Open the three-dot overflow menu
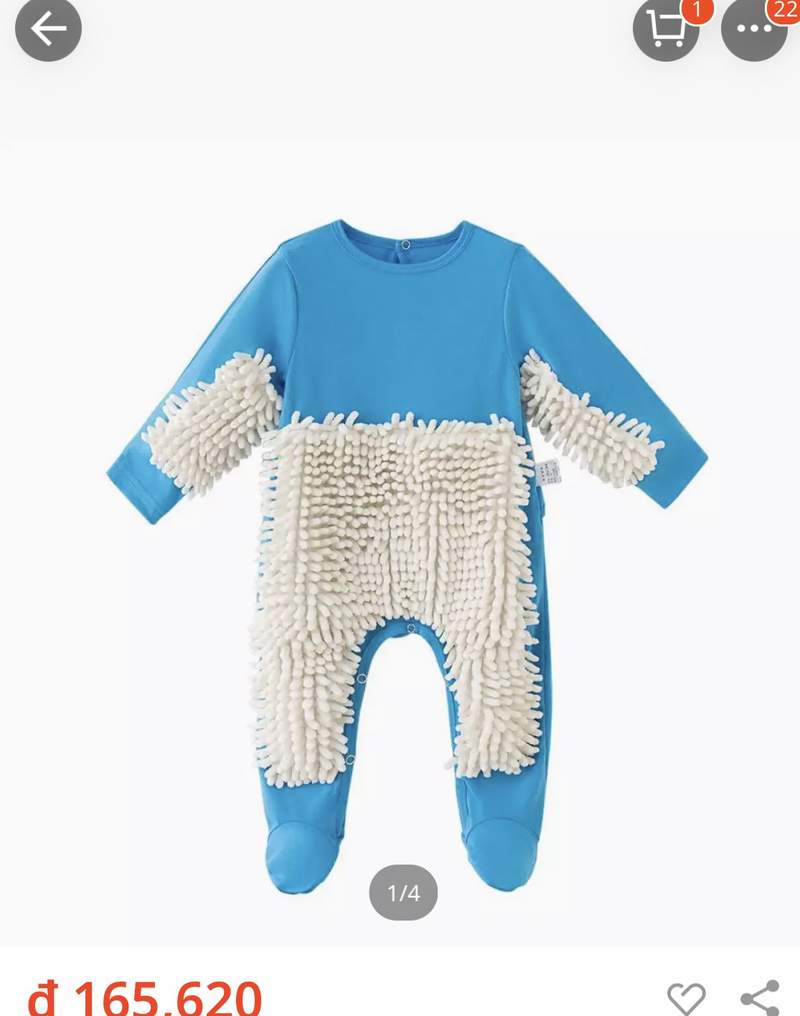Screen dimensions: 800x1016 click(x=754, y=29)
